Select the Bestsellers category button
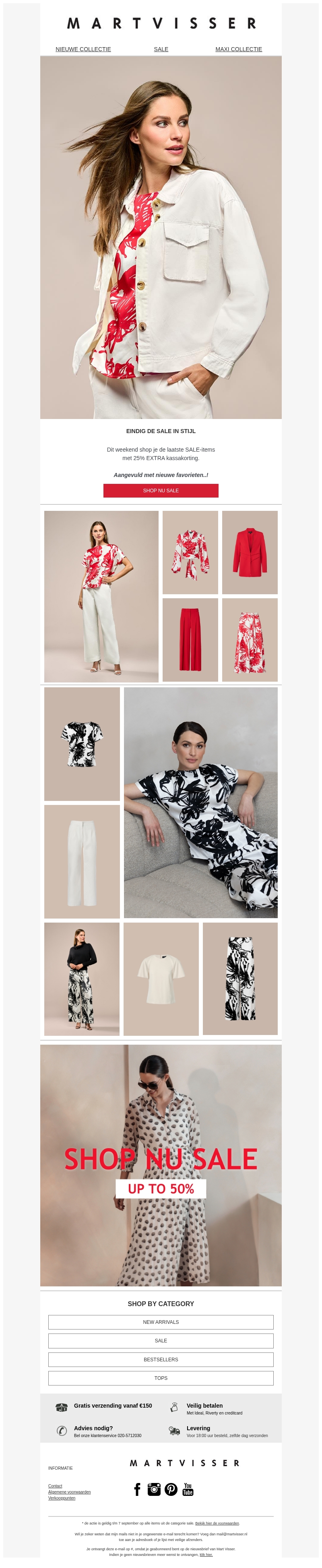 (x=161, y=1360)
